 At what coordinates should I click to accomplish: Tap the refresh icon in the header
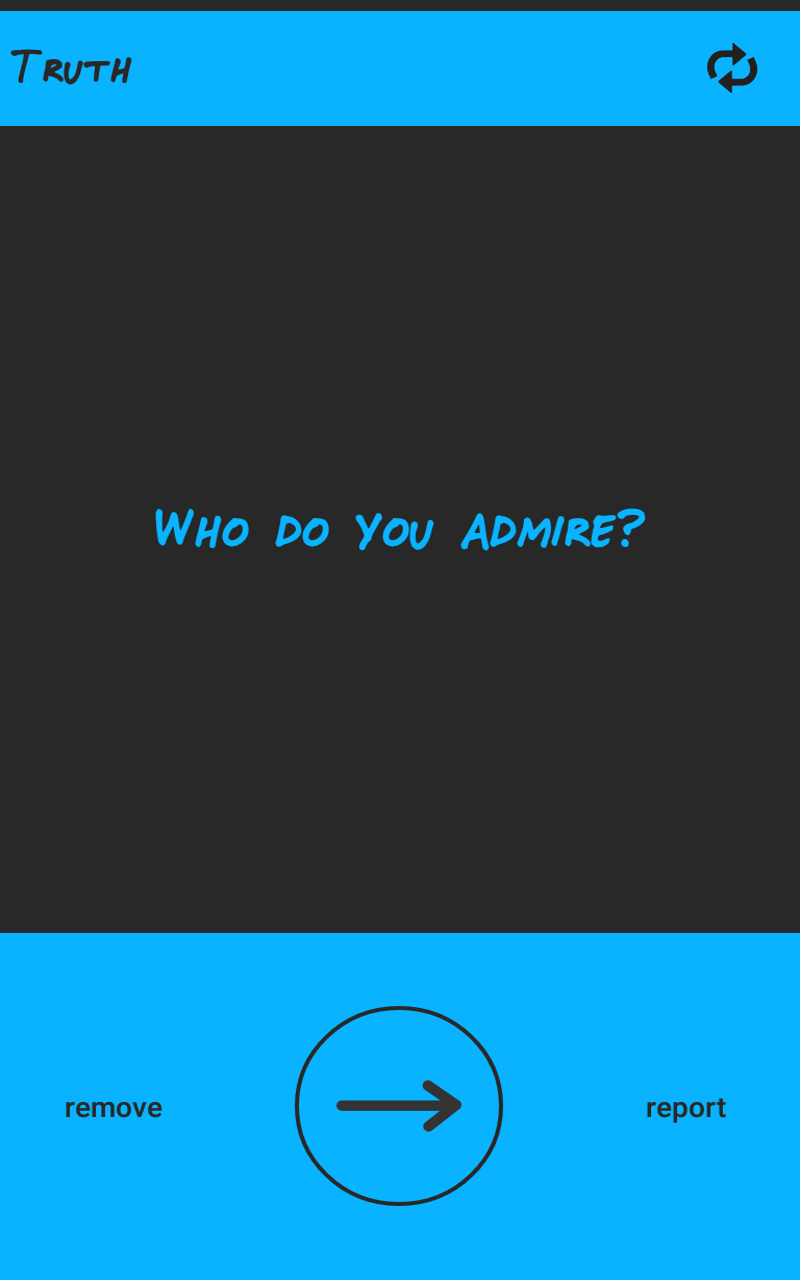pyautogui.click(x=732, y=68)
